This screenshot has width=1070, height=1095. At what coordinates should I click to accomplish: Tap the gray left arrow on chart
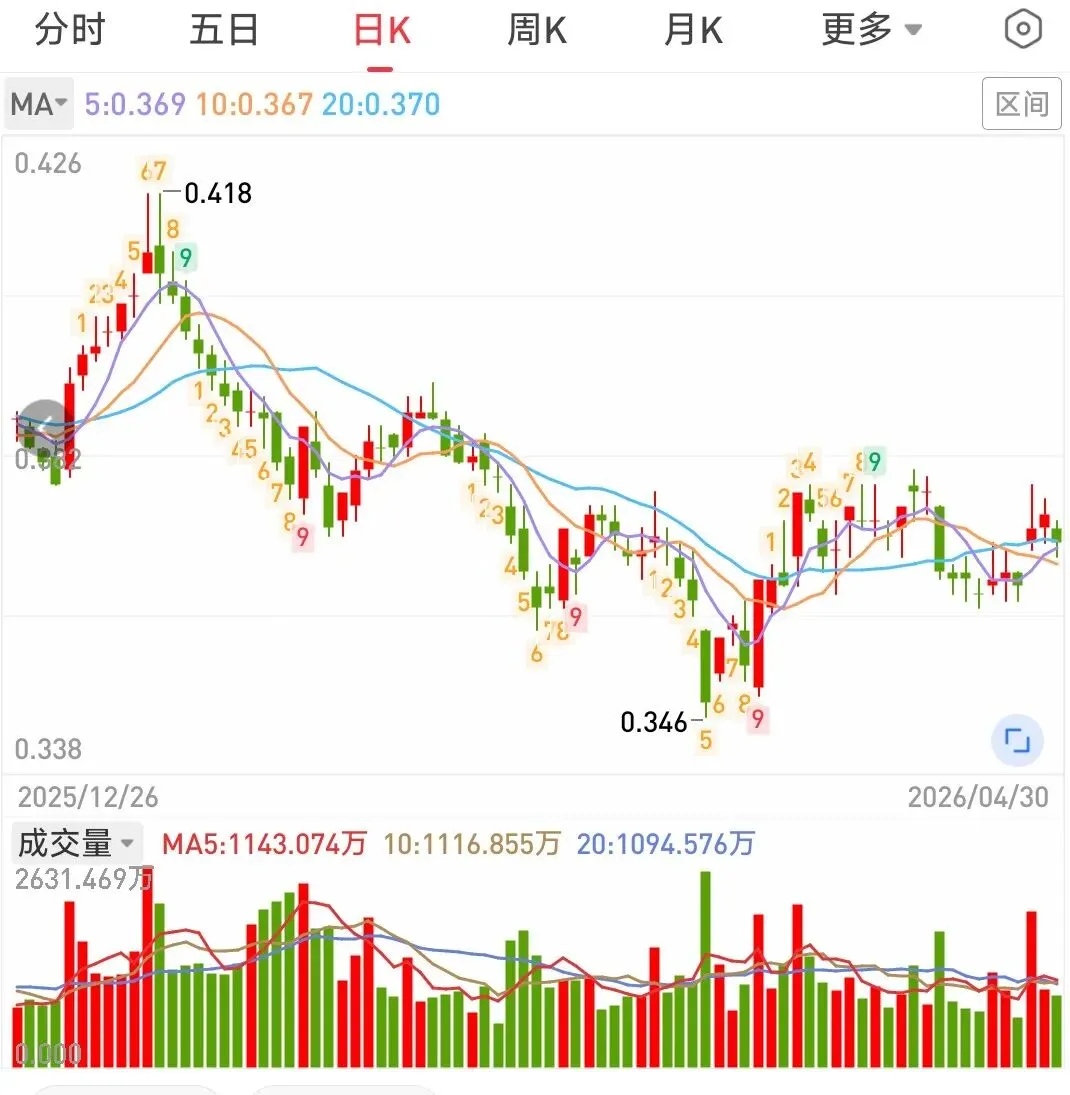[x=45, y=423]
